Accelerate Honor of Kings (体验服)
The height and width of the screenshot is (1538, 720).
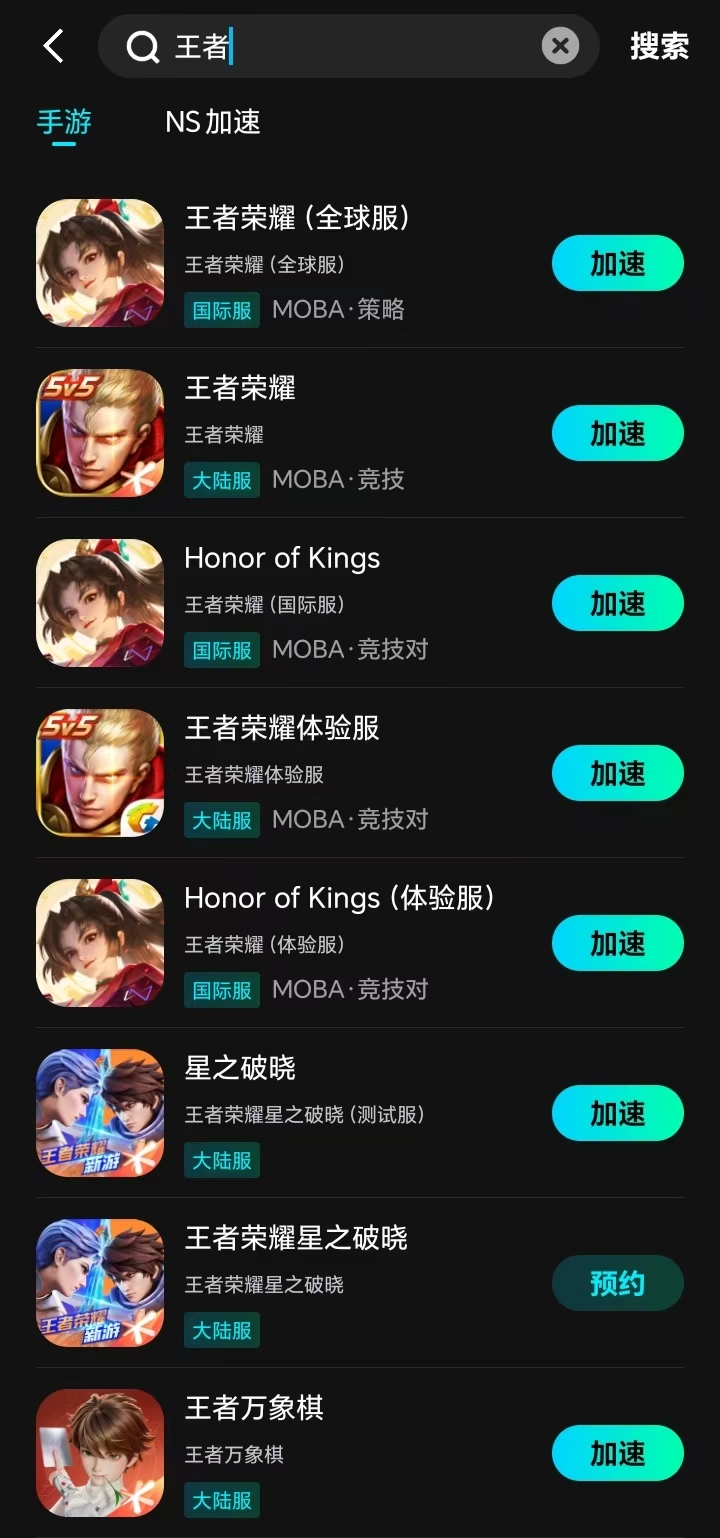(x=618, y=943)
